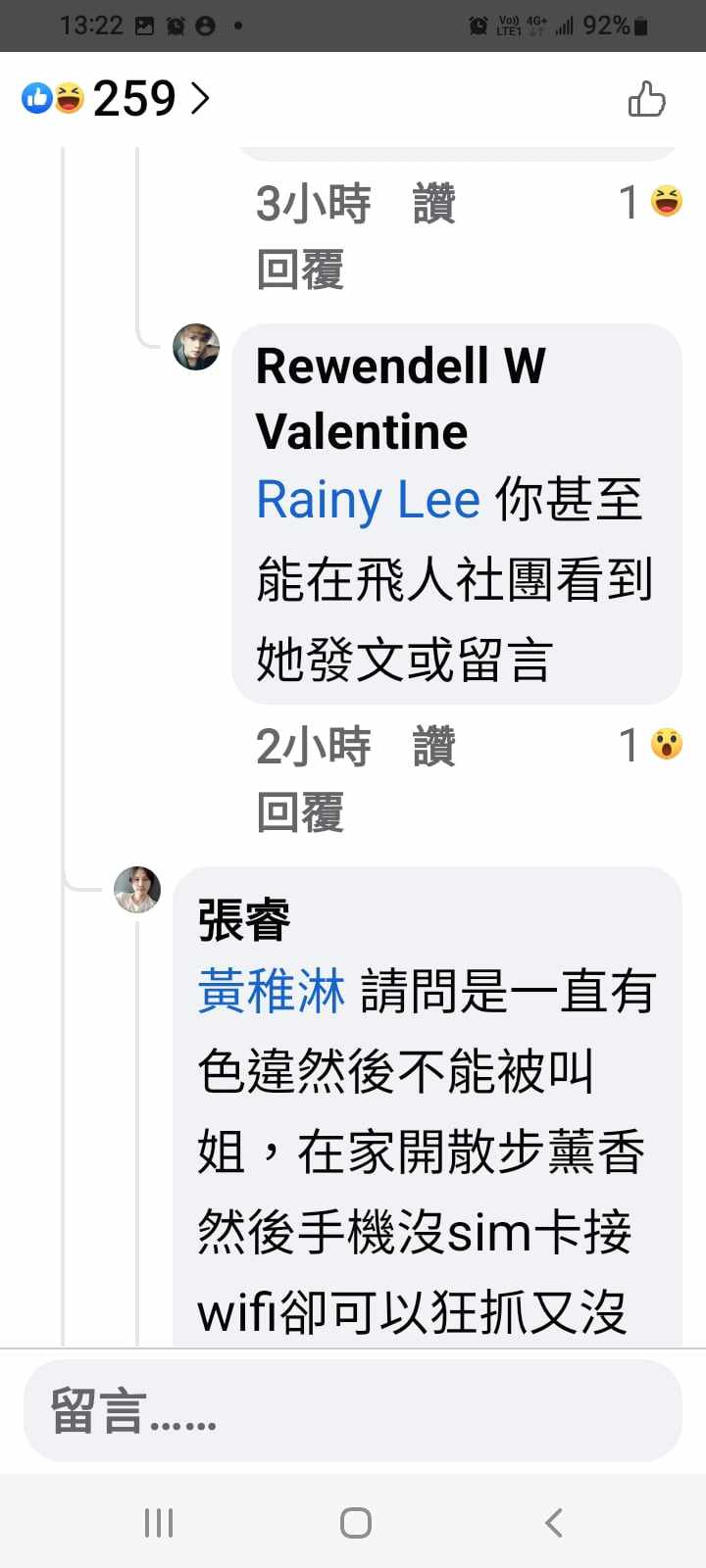
Task: Open the 259 reactions list
Action: 116,99
